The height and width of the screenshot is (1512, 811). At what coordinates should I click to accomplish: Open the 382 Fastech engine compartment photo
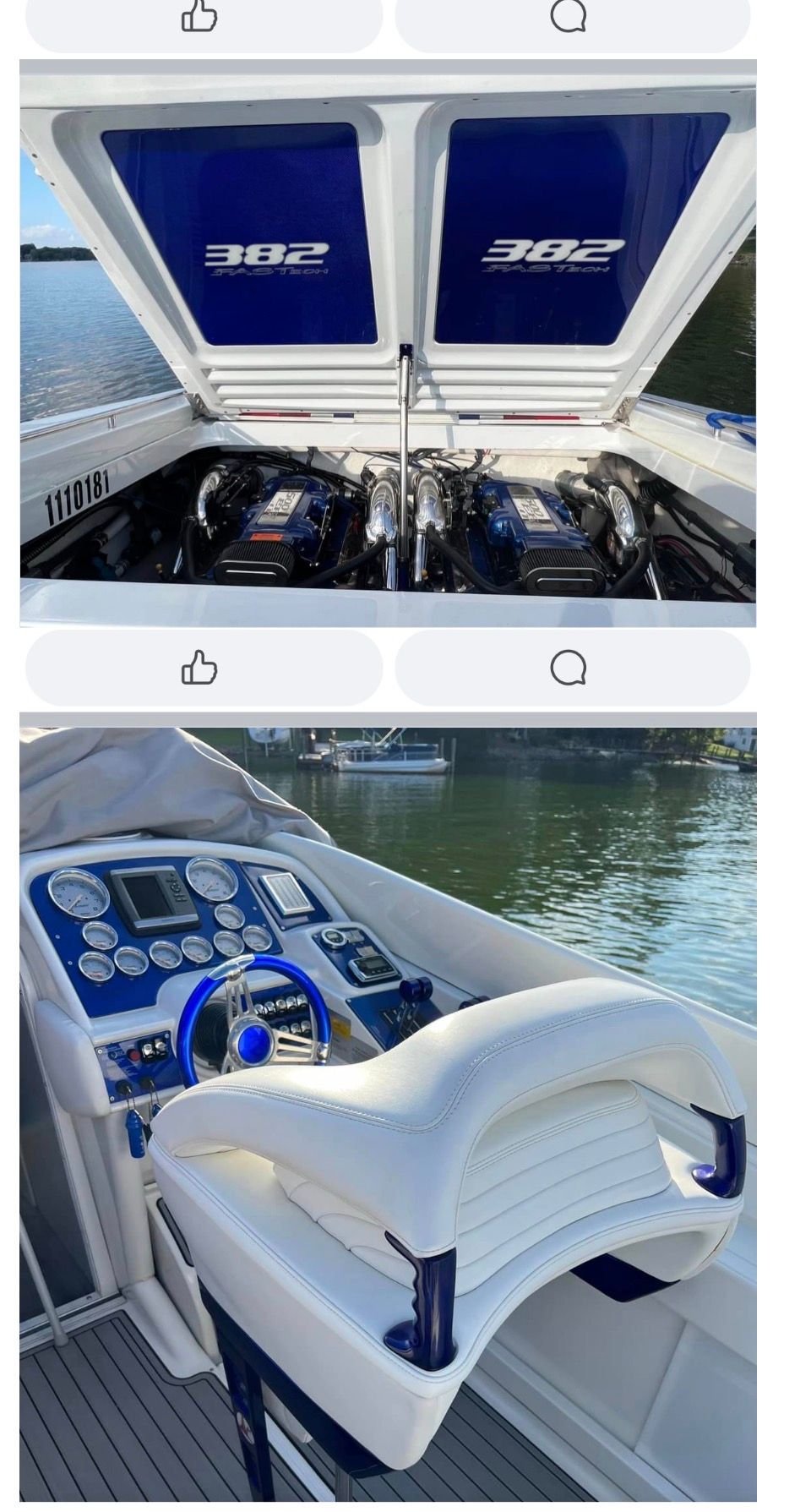388,342
